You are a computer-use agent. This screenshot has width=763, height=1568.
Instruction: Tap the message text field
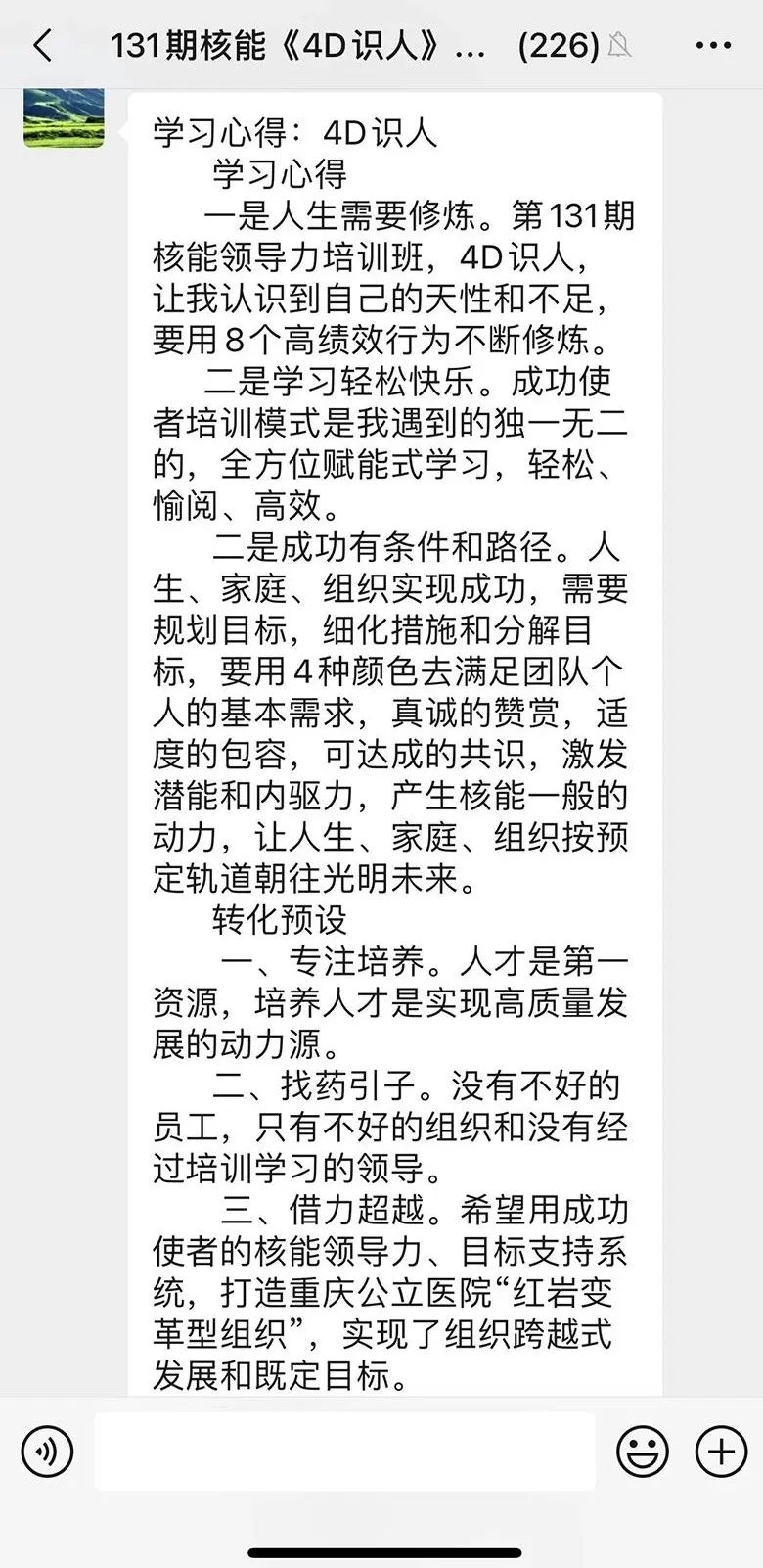[344, 1451]
